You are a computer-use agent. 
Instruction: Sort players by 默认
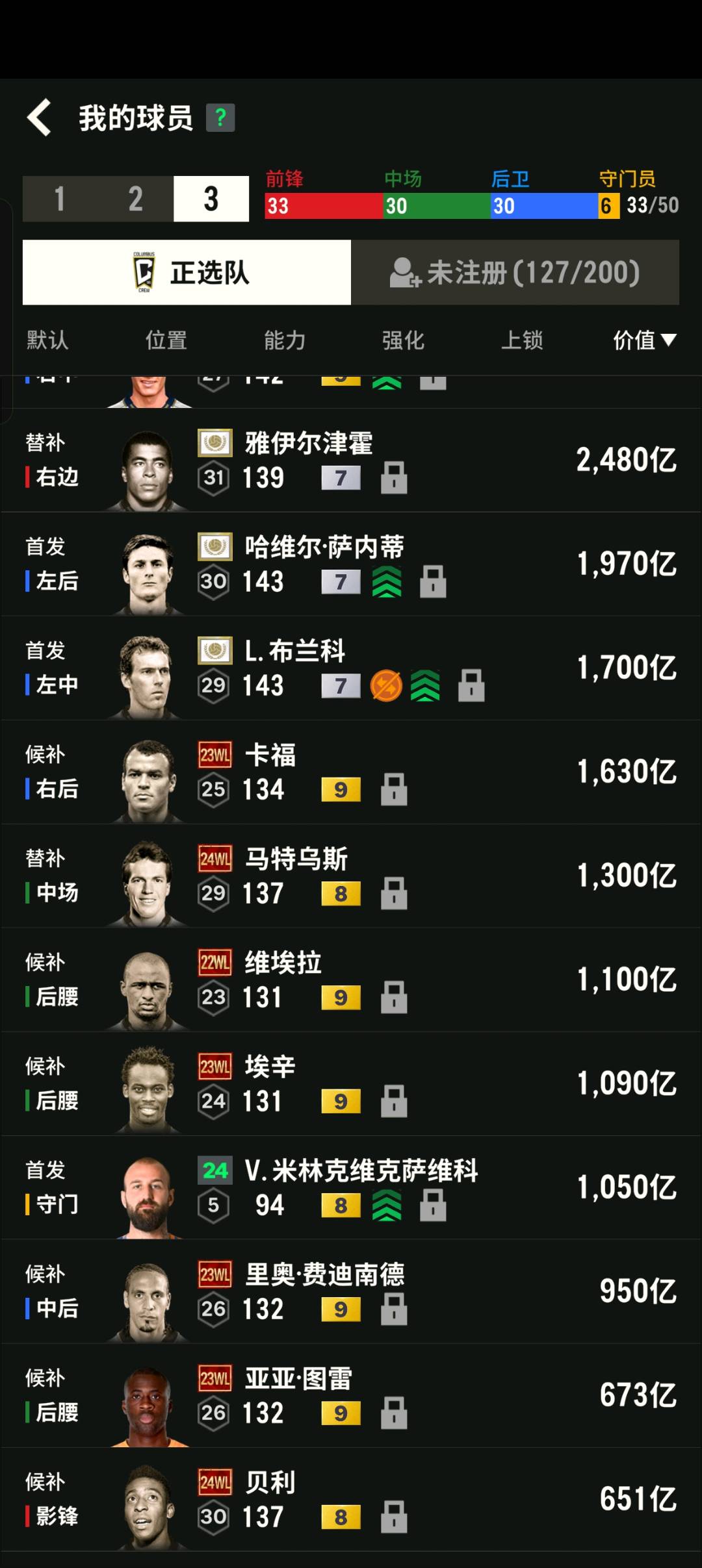click(47, 340)
